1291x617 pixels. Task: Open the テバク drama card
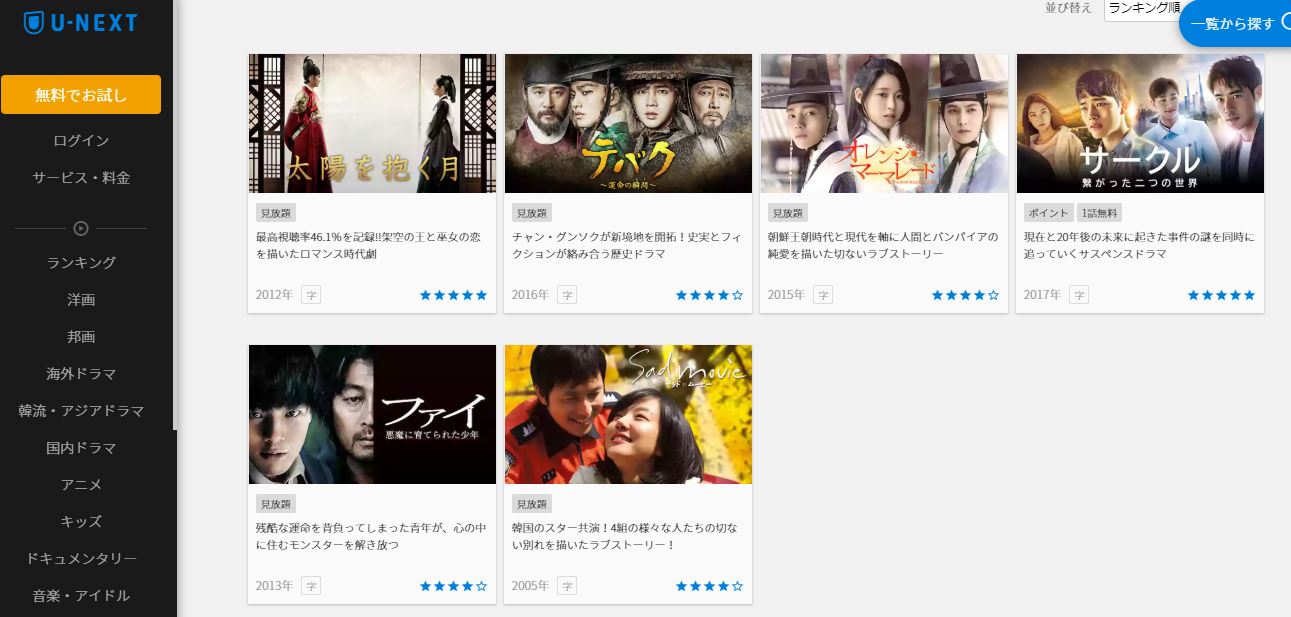coord(628,124)
